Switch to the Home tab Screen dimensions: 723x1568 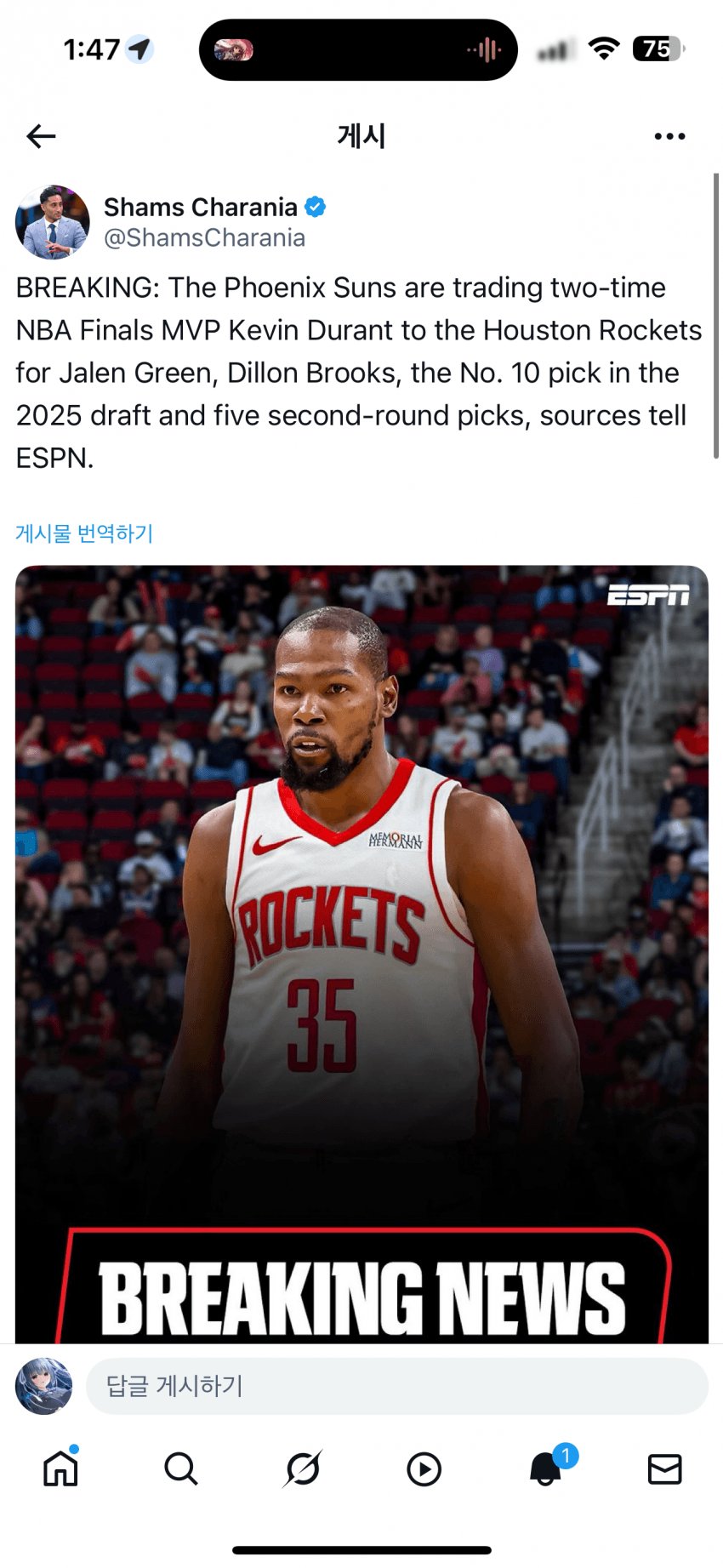60,1468
